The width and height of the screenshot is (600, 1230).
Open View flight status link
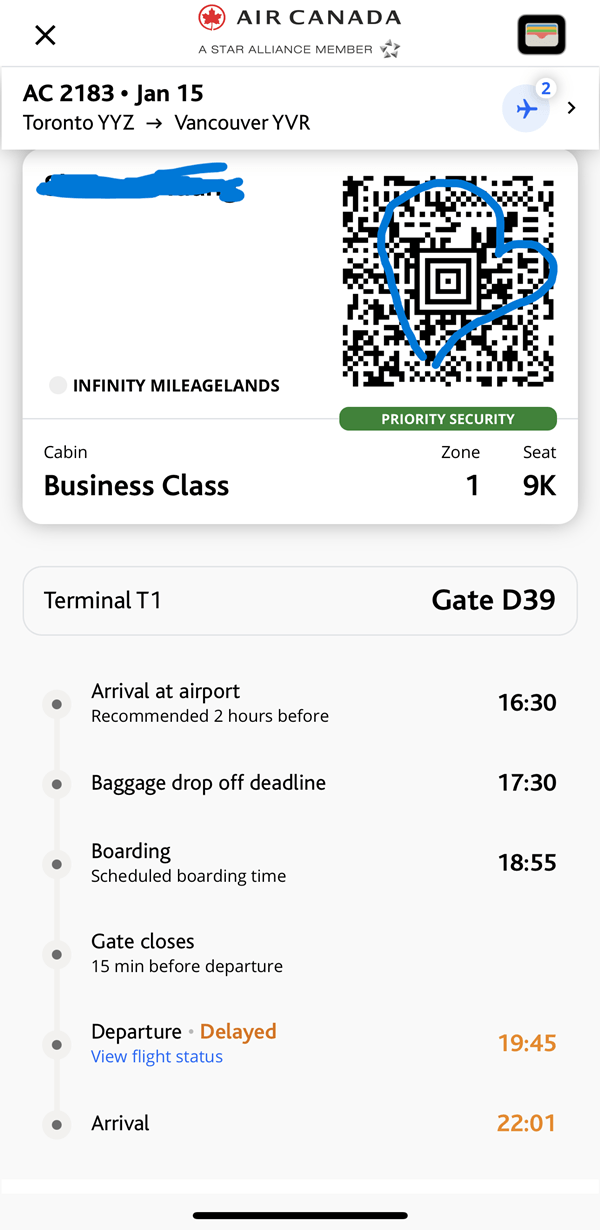pyautogui.click(x=157, y=1056)
